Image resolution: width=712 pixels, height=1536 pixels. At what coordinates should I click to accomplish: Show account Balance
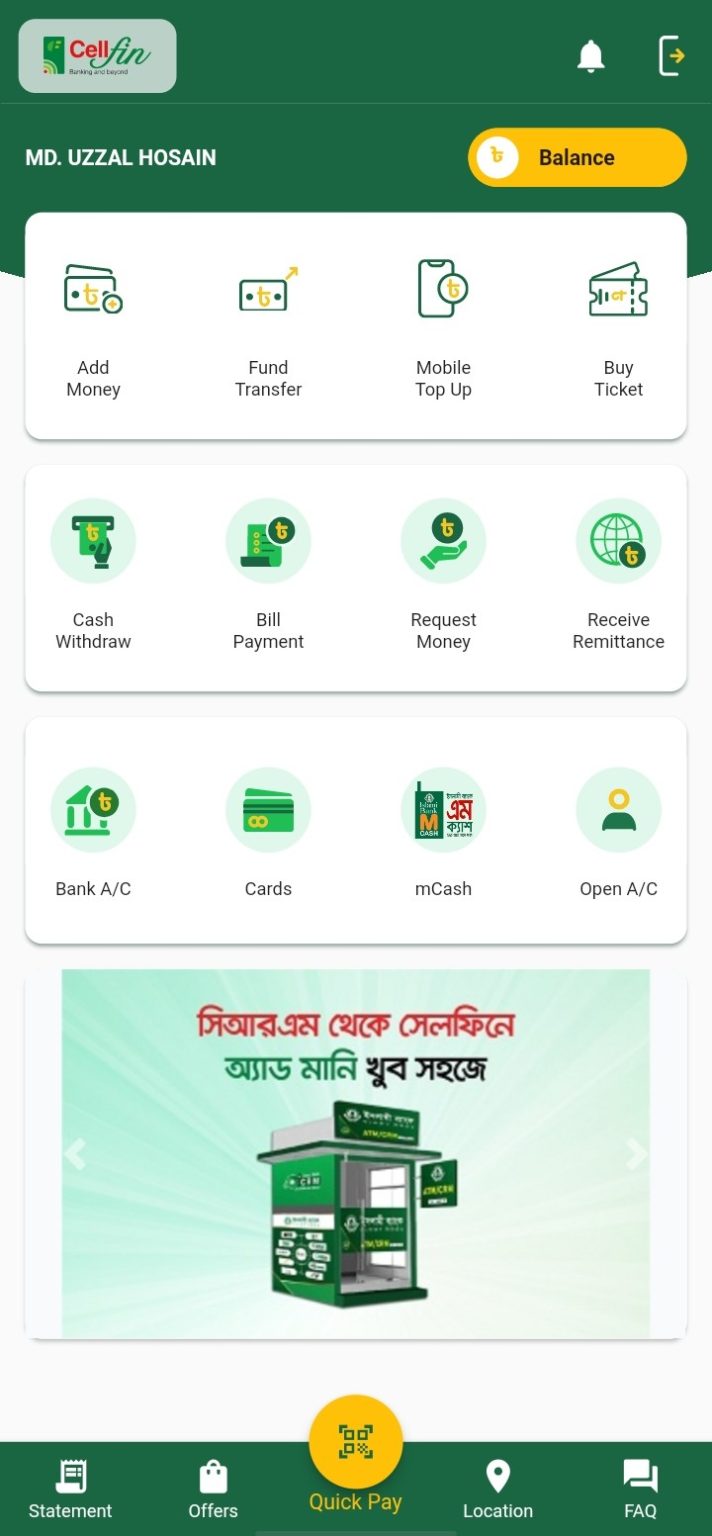tap(577, 157)
